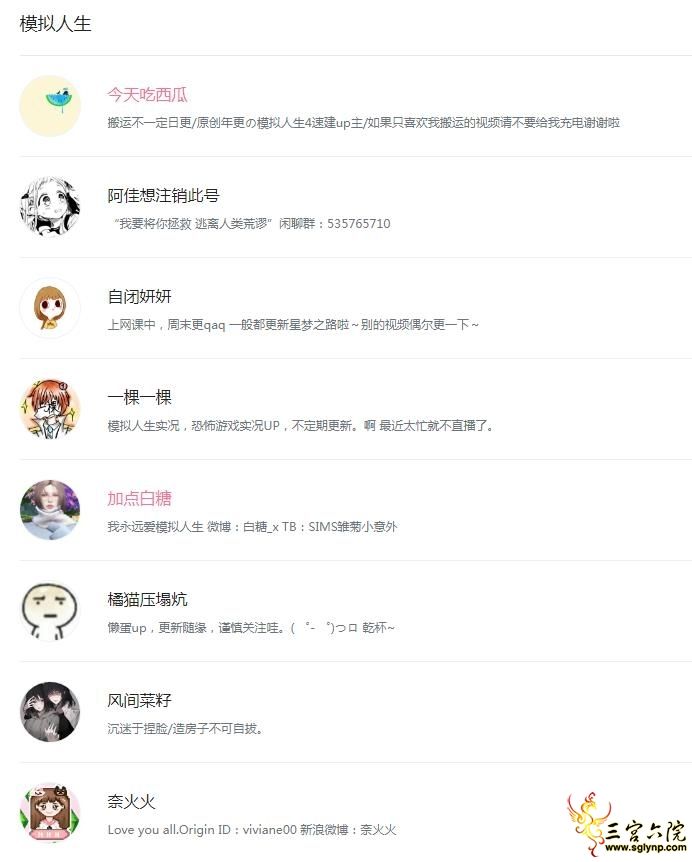Open 今天吃西瓜's profile
Screen dimensions: 692x862
click(x=147, y=95)
